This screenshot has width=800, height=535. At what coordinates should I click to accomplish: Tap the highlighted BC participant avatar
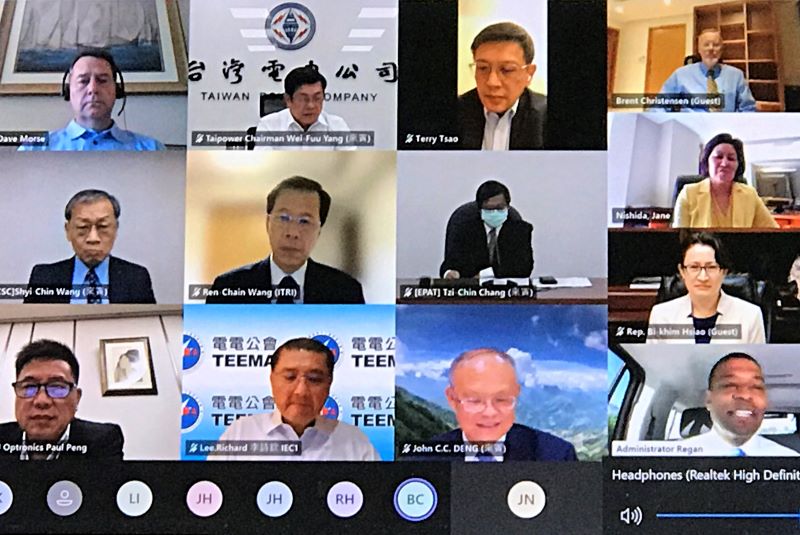415,498
